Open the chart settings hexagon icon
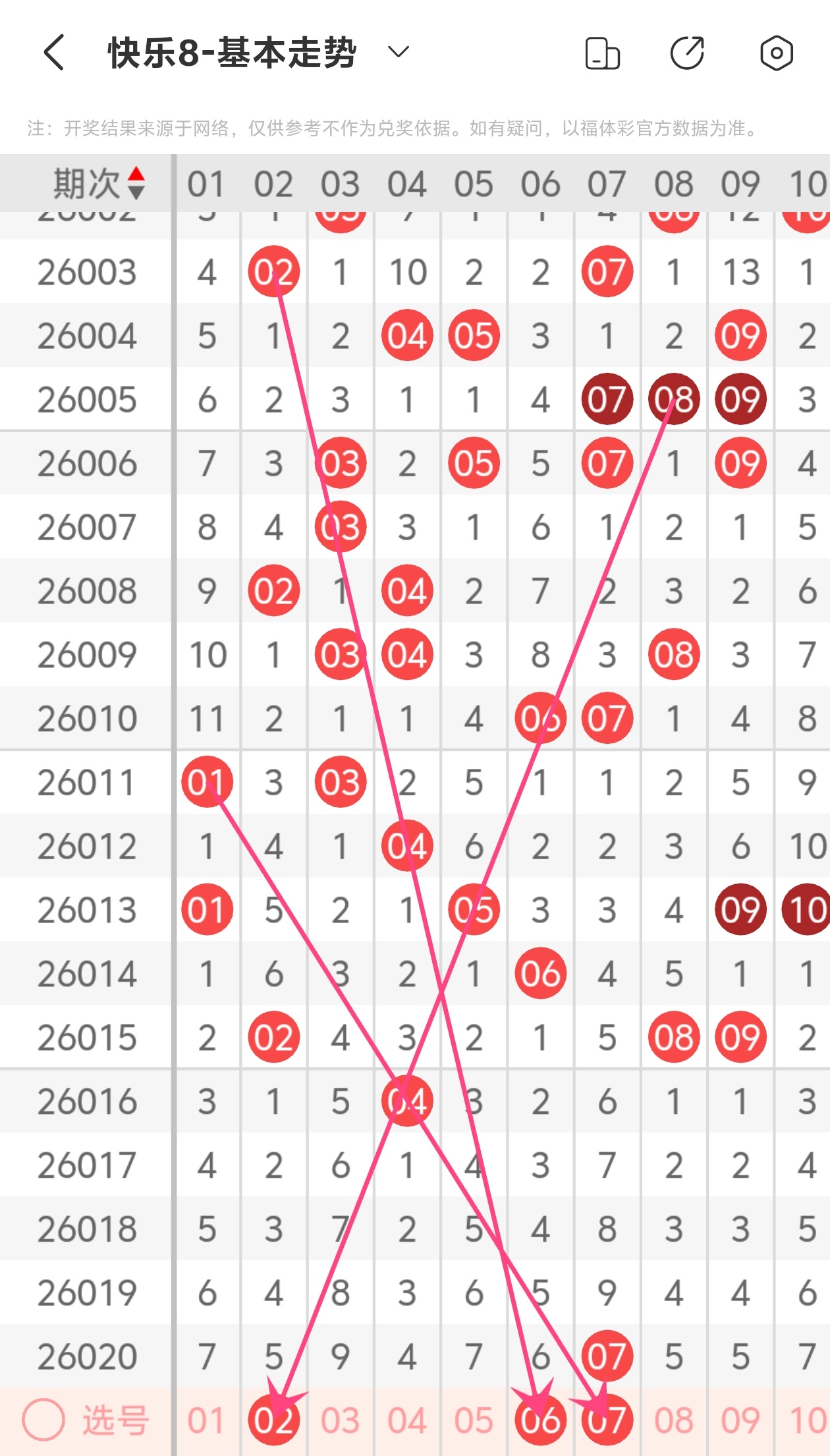 click(x=776, y=53)
